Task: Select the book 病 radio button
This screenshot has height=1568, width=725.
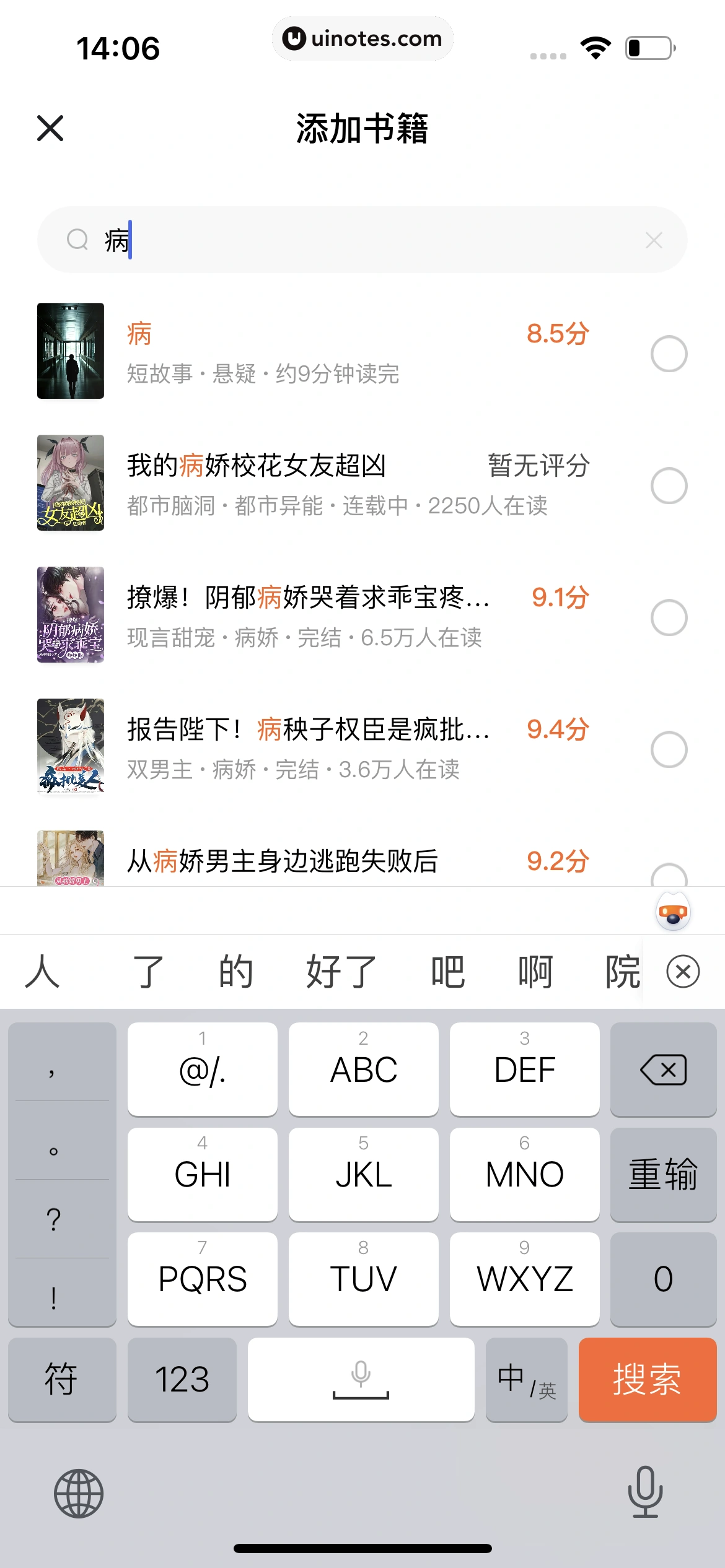Action: click(x=669, y=354)
